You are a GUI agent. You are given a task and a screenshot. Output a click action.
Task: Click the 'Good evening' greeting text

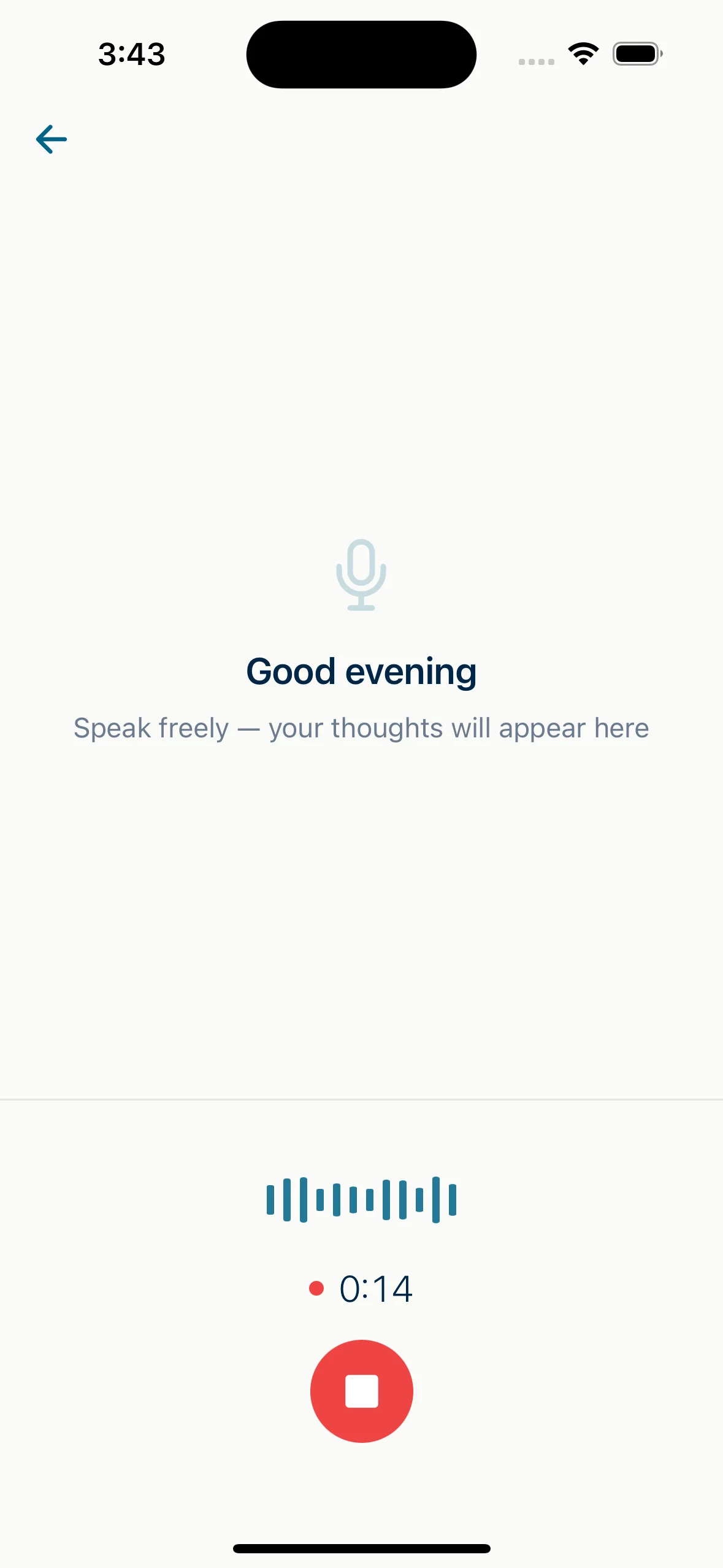pos(361,671)
